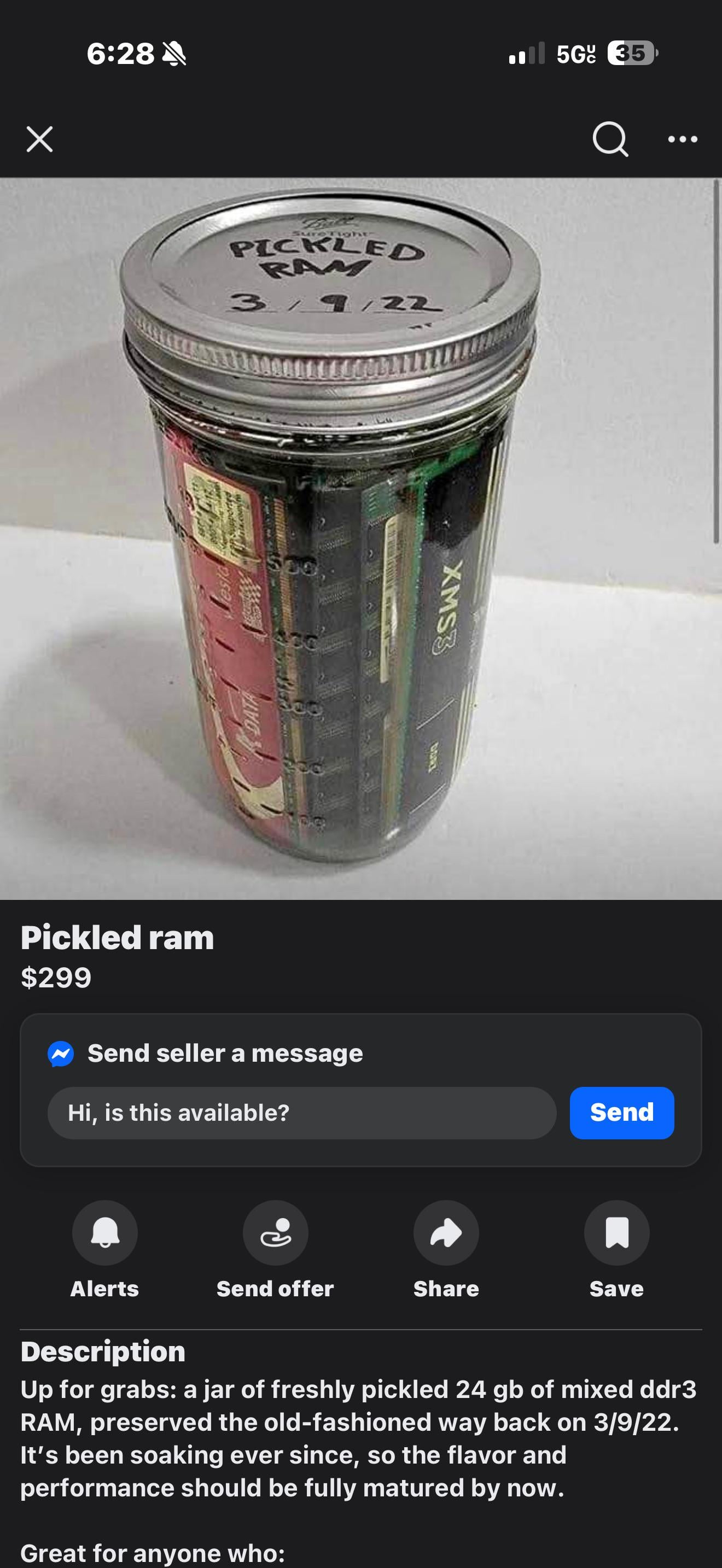Send the message to seller
Screen dimensions: 722x1568
621,1113
